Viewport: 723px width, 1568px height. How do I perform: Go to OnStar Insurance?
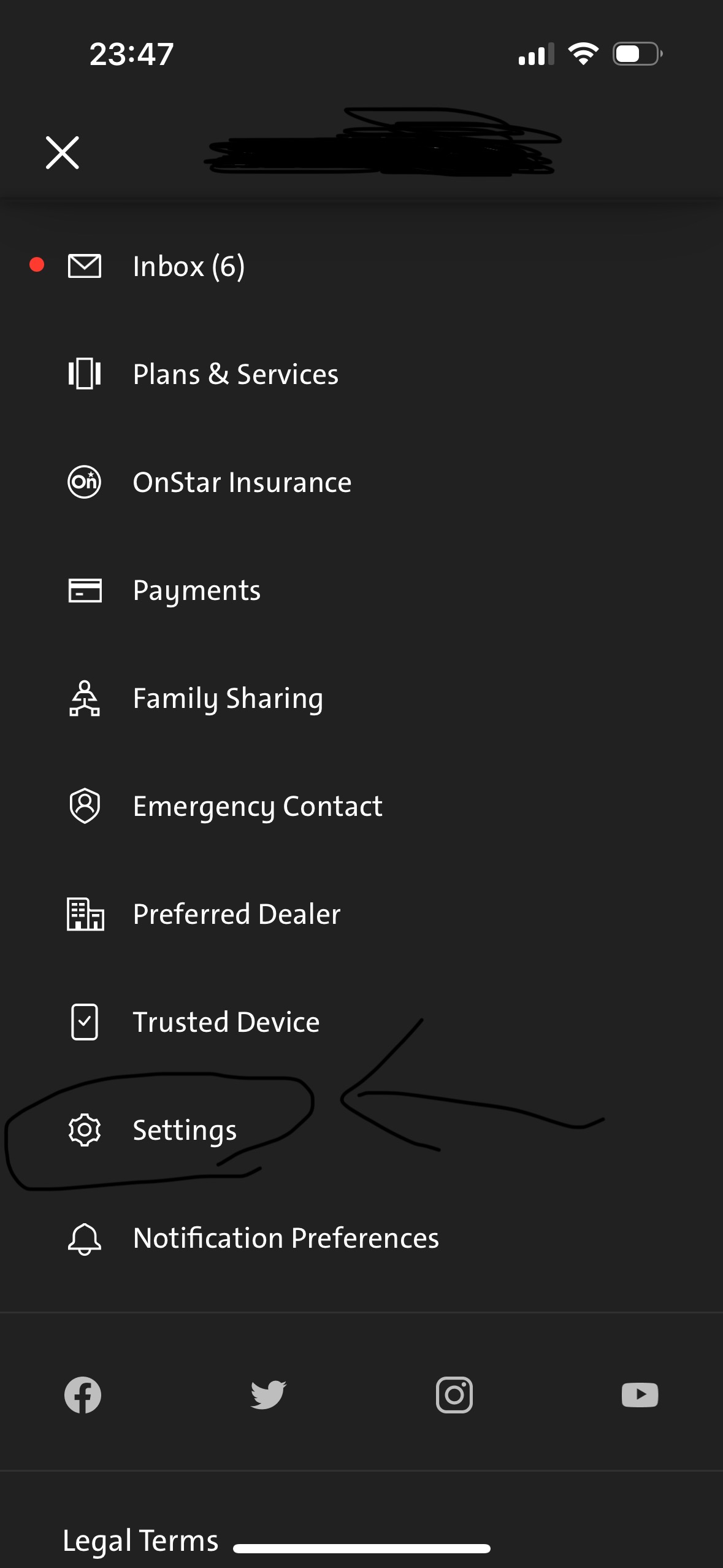coord(361,482)
